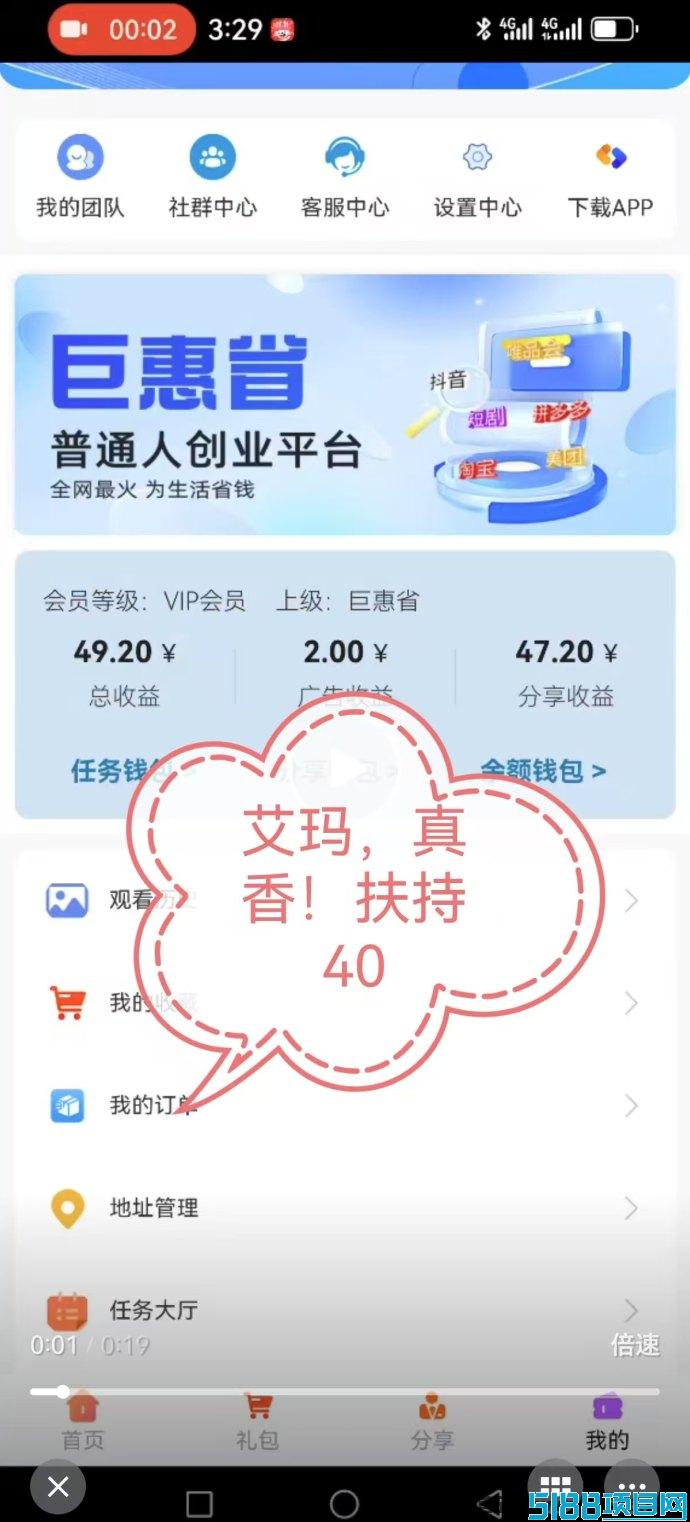Open 余额钱包 link
Viewport: 690px width, 1522px height.
[543, 771]
